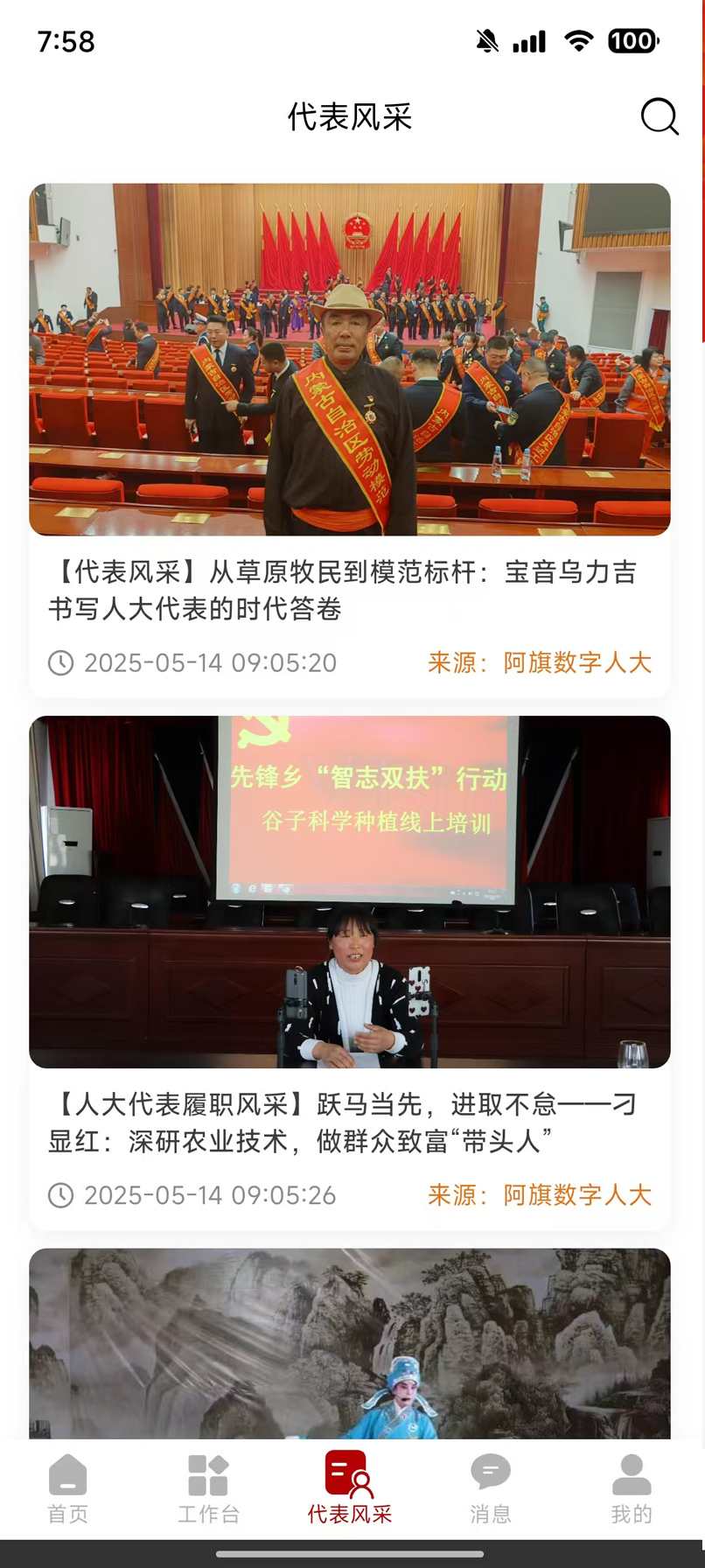Screen dimensions: 705x1568
Task: Tap the clock icon beside the first article date
Action: (60, 663)
